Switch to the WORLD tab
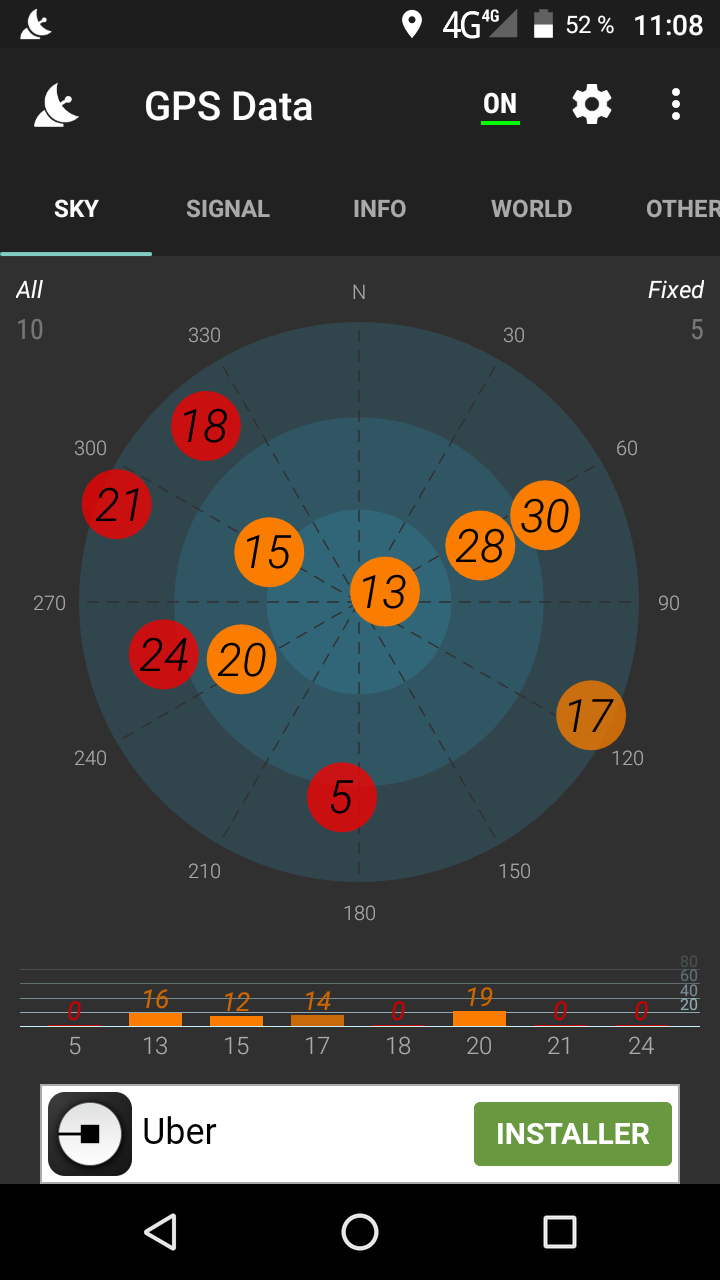This screenshot has height=1280, width=720. 531,209
